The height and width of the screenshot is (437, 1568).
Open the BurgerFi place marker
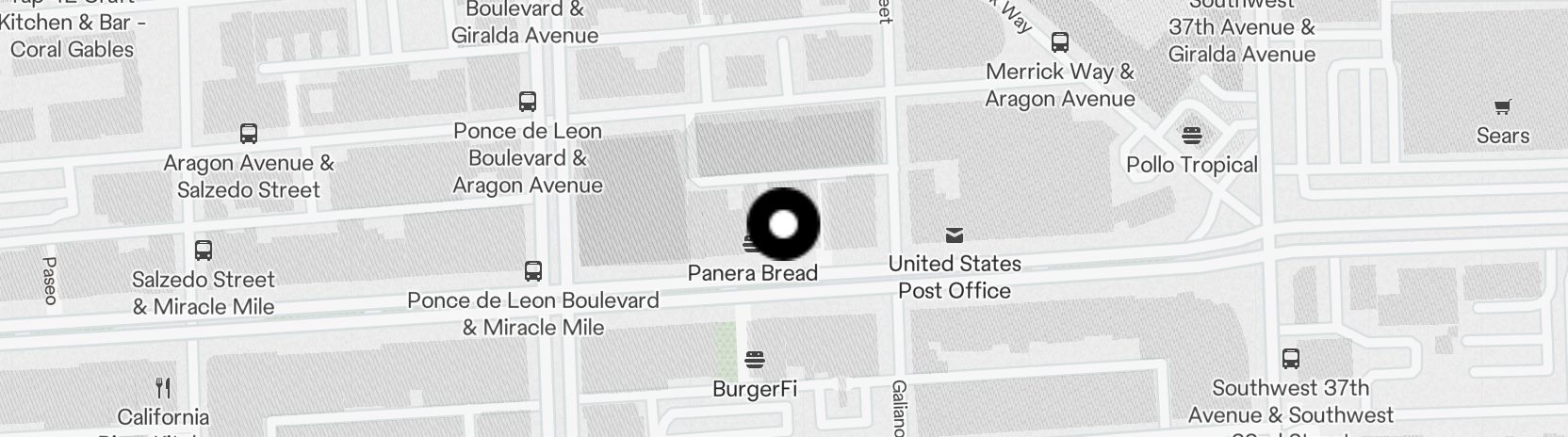(754, 360)
